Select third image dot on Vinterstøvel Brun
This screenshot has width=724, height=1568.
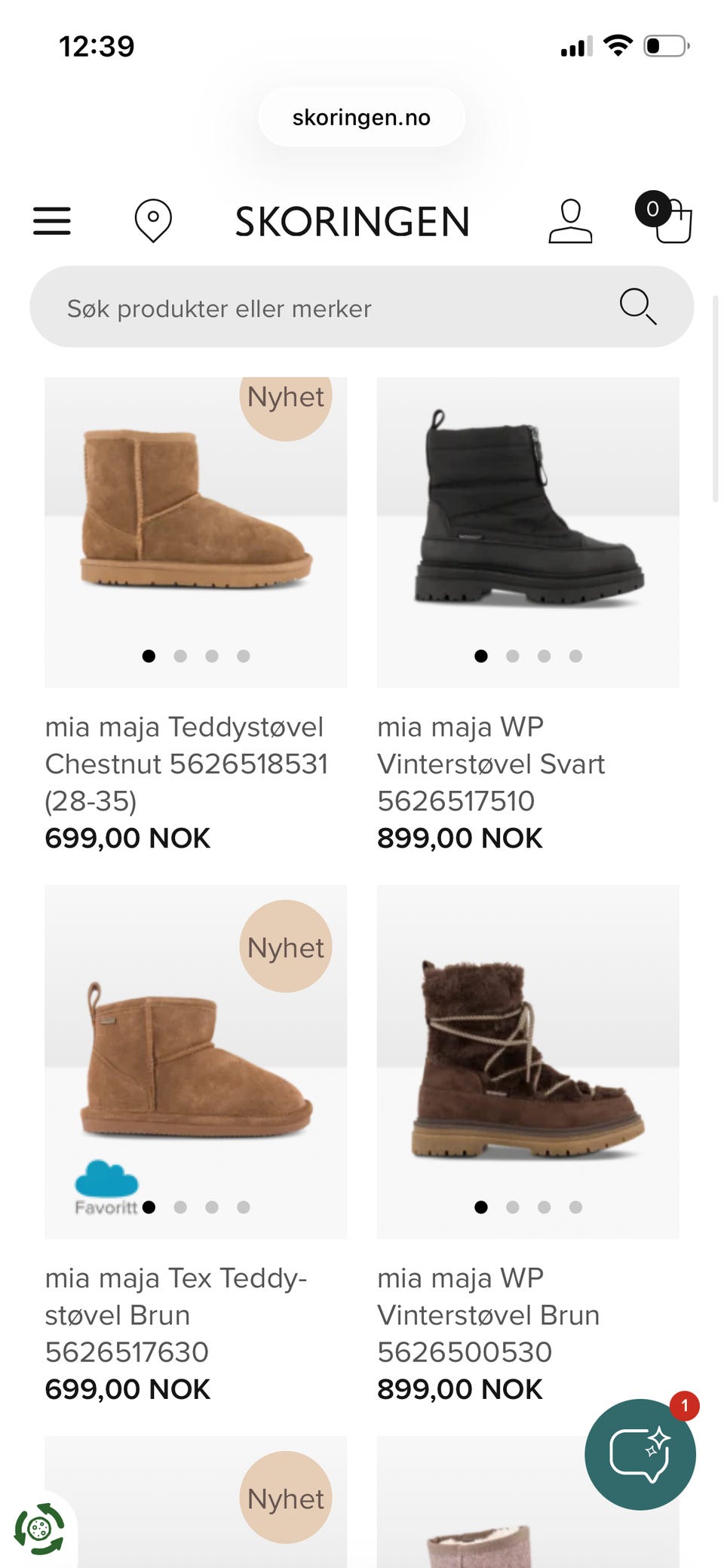[544, 1207]
